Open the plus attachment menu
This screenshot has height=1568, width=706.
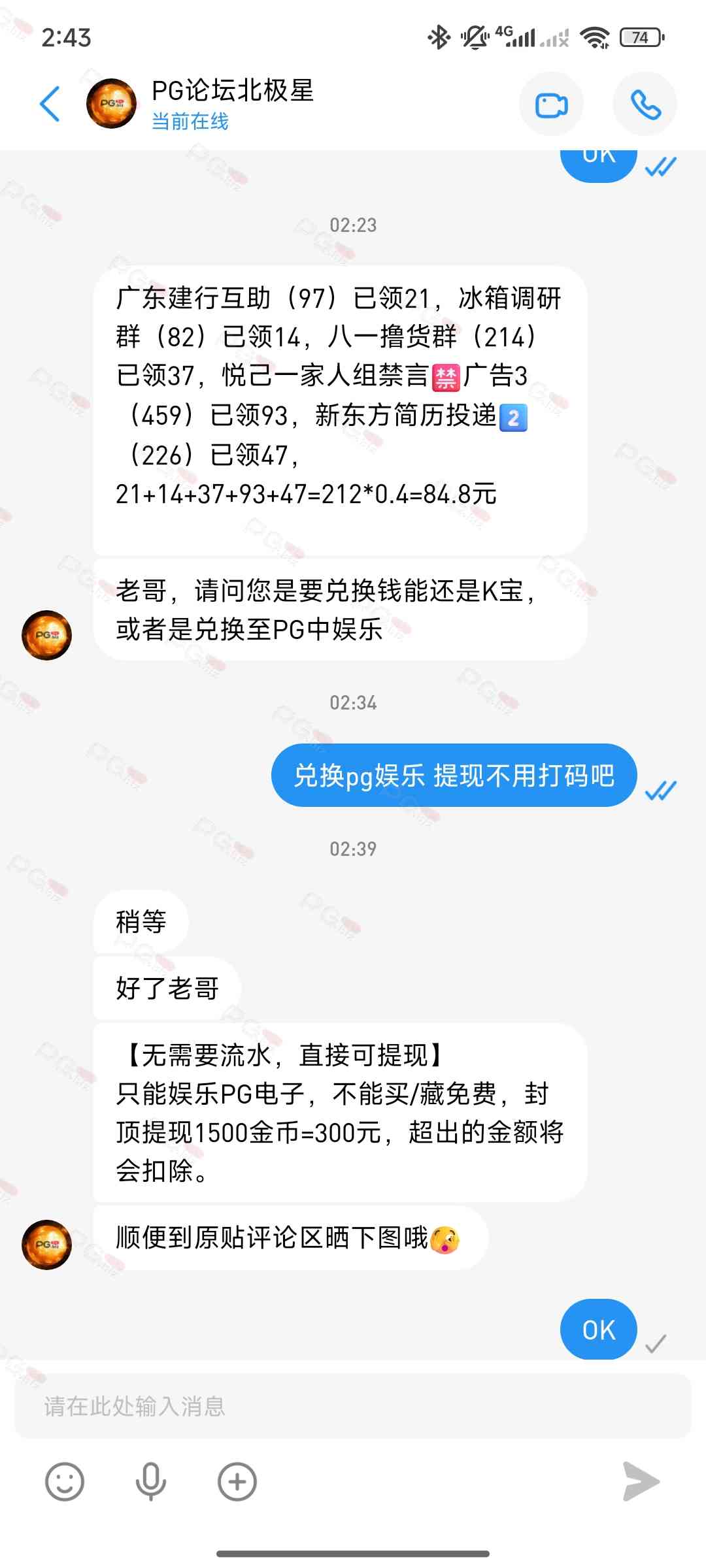(237, 1482)
